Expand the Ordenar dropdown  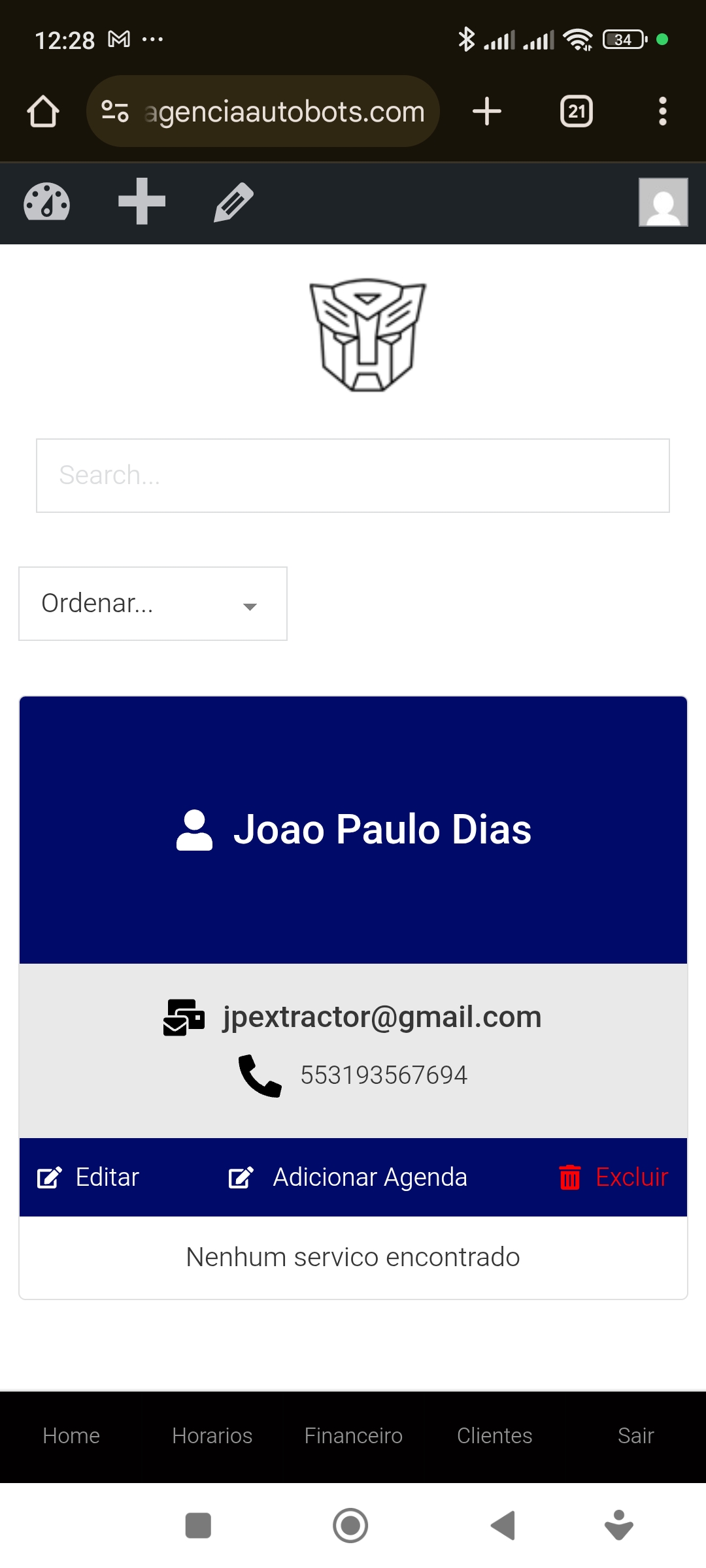[x=153, y=604]
